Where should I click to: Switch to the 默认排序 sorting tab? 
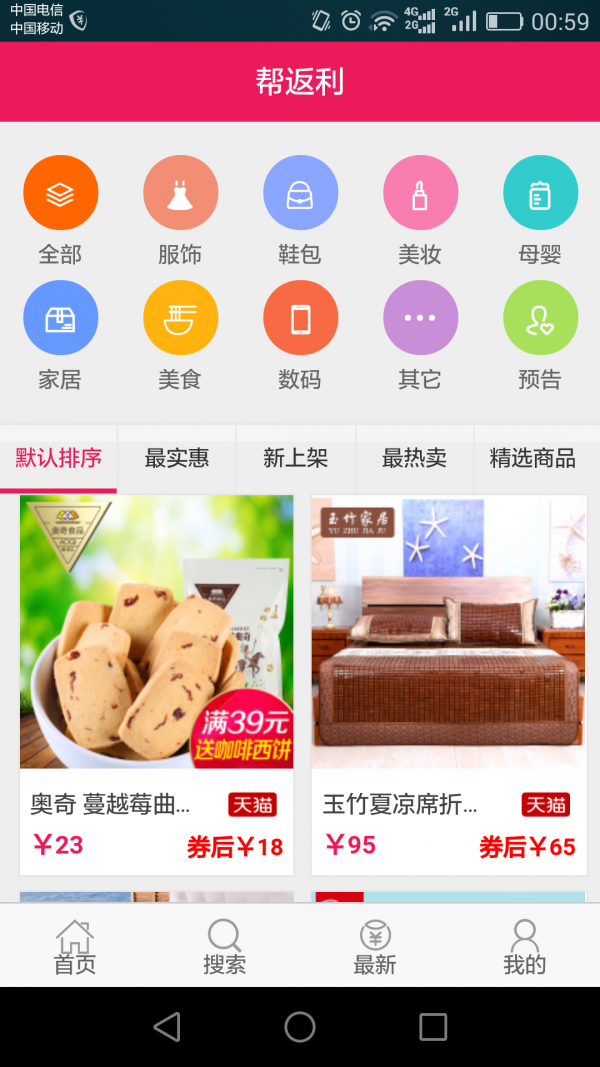coord(58,459)
